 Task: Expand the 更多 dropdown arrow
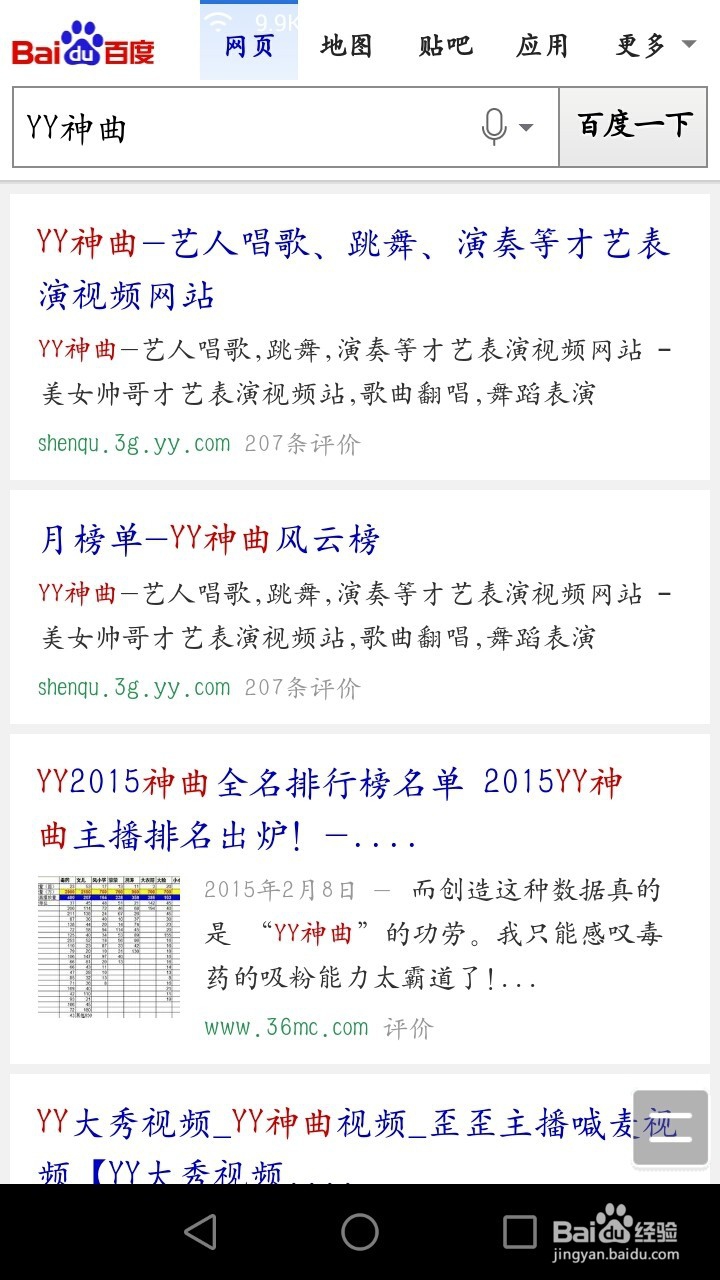(x=688, y=45)
